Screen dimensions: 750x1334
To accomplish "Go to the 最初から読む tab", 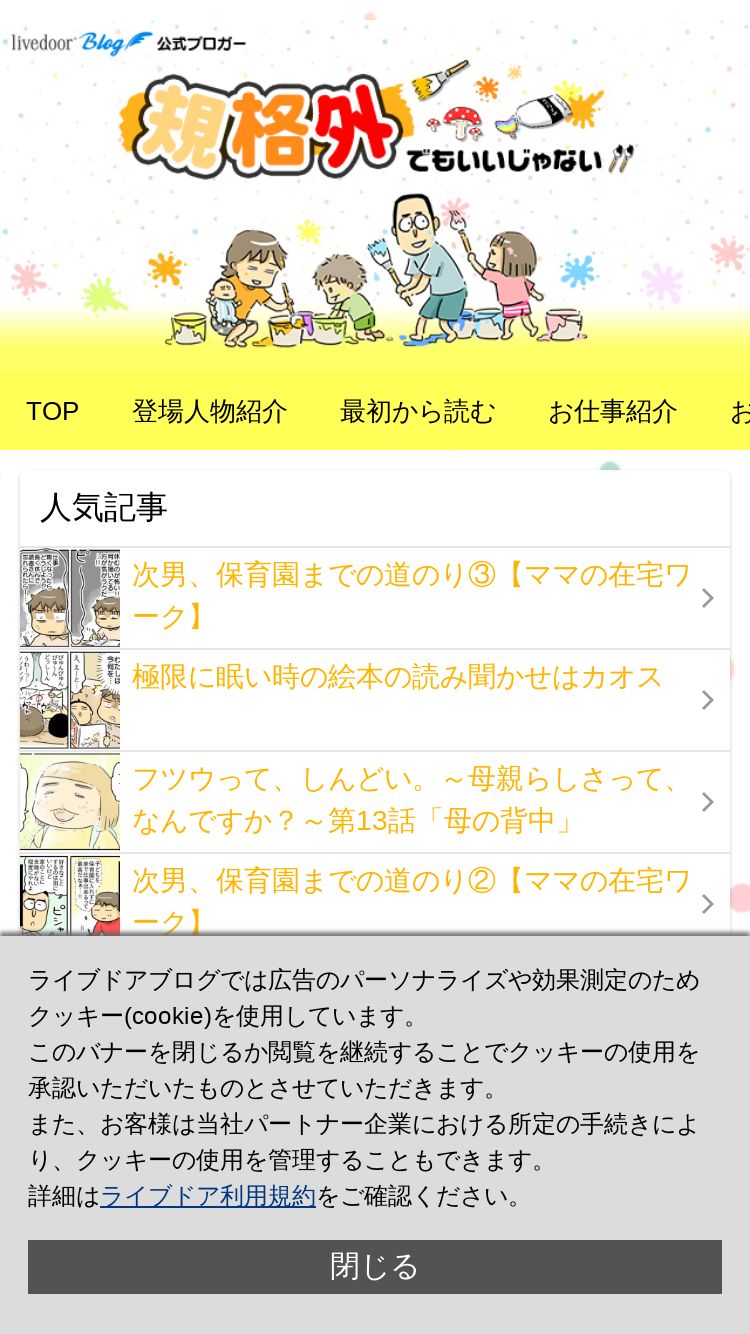I will pos(417,411).
